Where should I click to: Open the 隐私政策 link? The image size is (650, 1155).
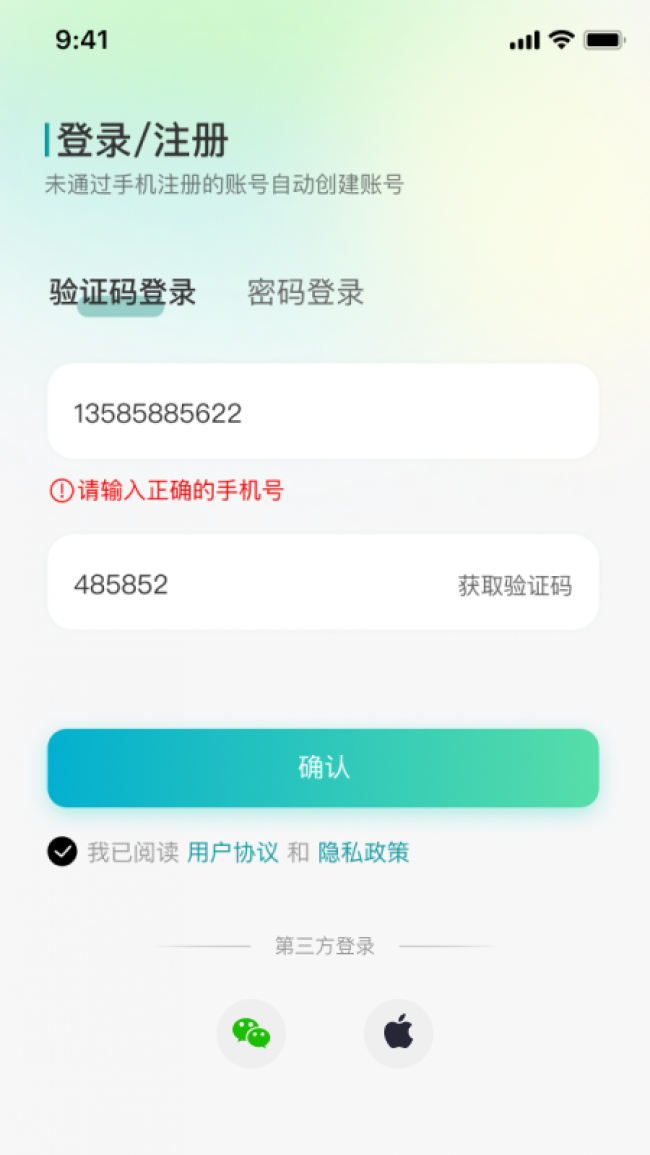[x=363, y=853]
